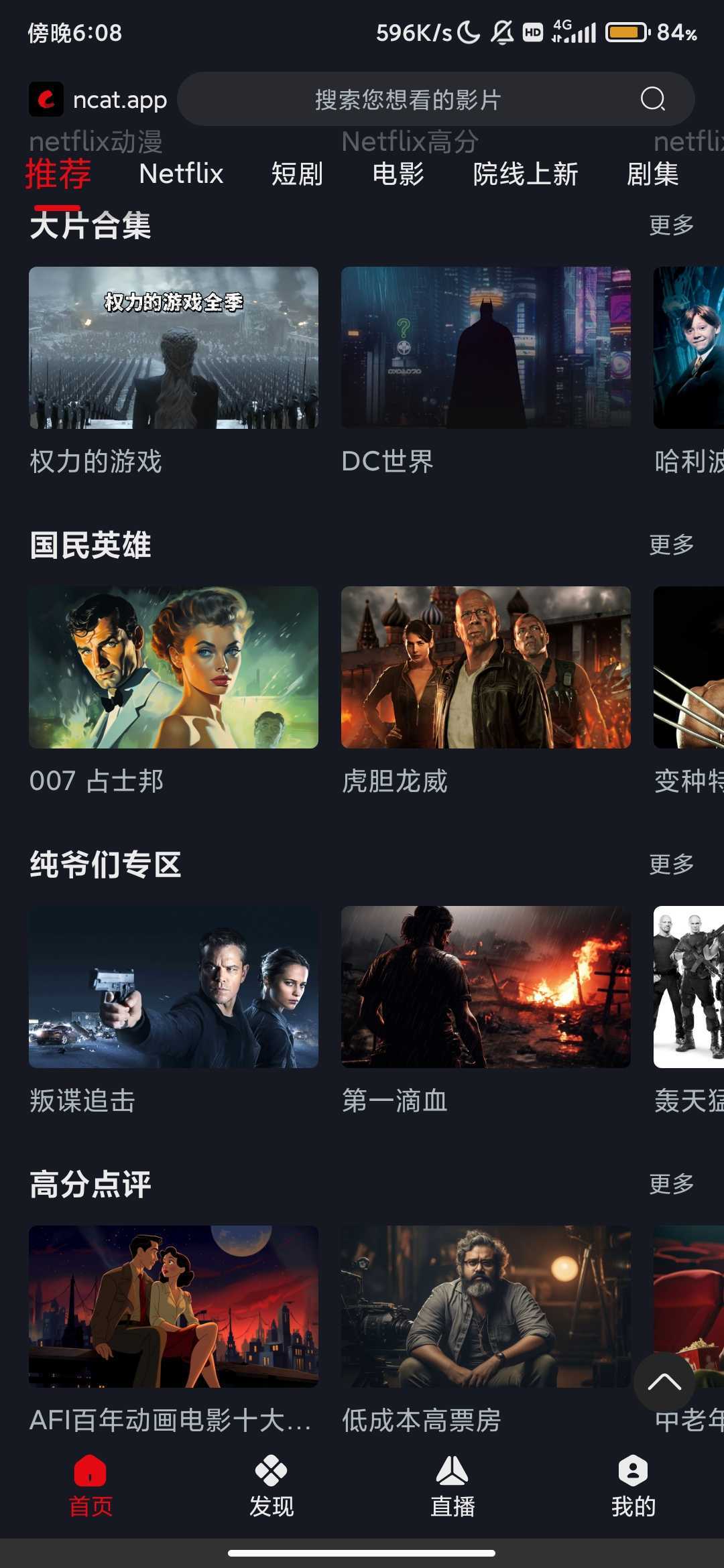Jump back to top with the arrow button
Screen dimensions: 724x1568
664,1382
